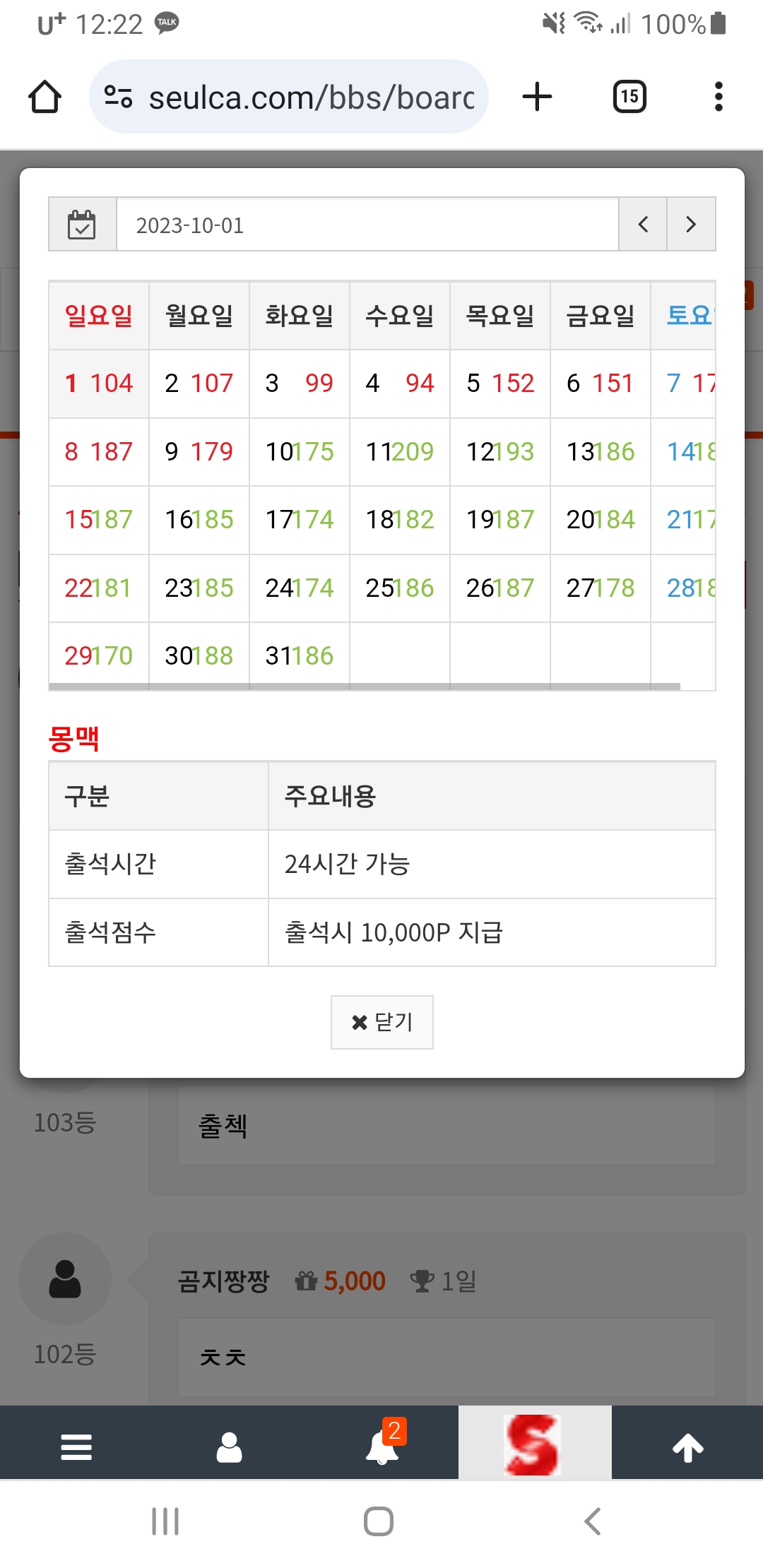This screenshot has height=1568, width=763.
Task: Open the calendar icon date picker
Action: pos(82,225)
